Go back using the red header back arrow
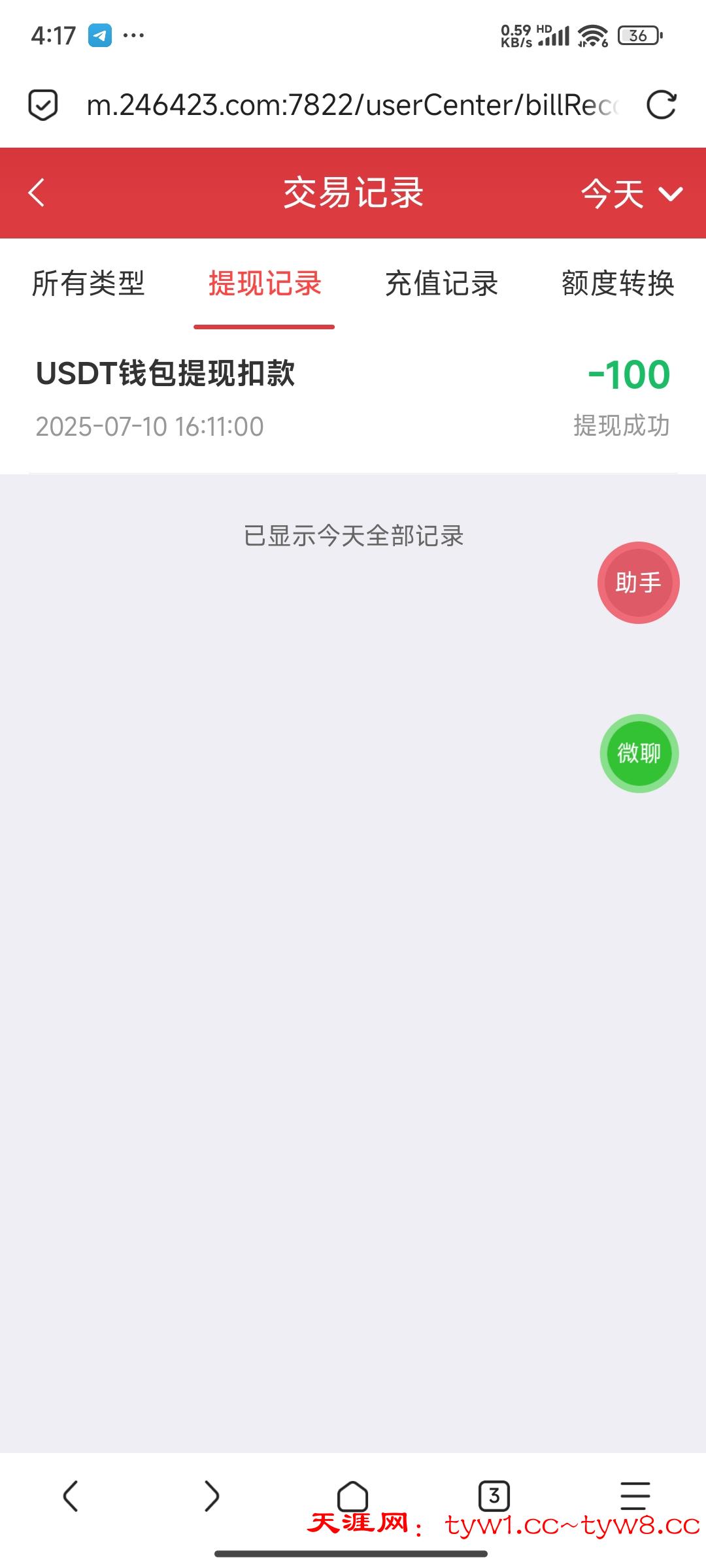Image resolution: width=706 pixels, height=1568 pixels. tap(37, 194)
